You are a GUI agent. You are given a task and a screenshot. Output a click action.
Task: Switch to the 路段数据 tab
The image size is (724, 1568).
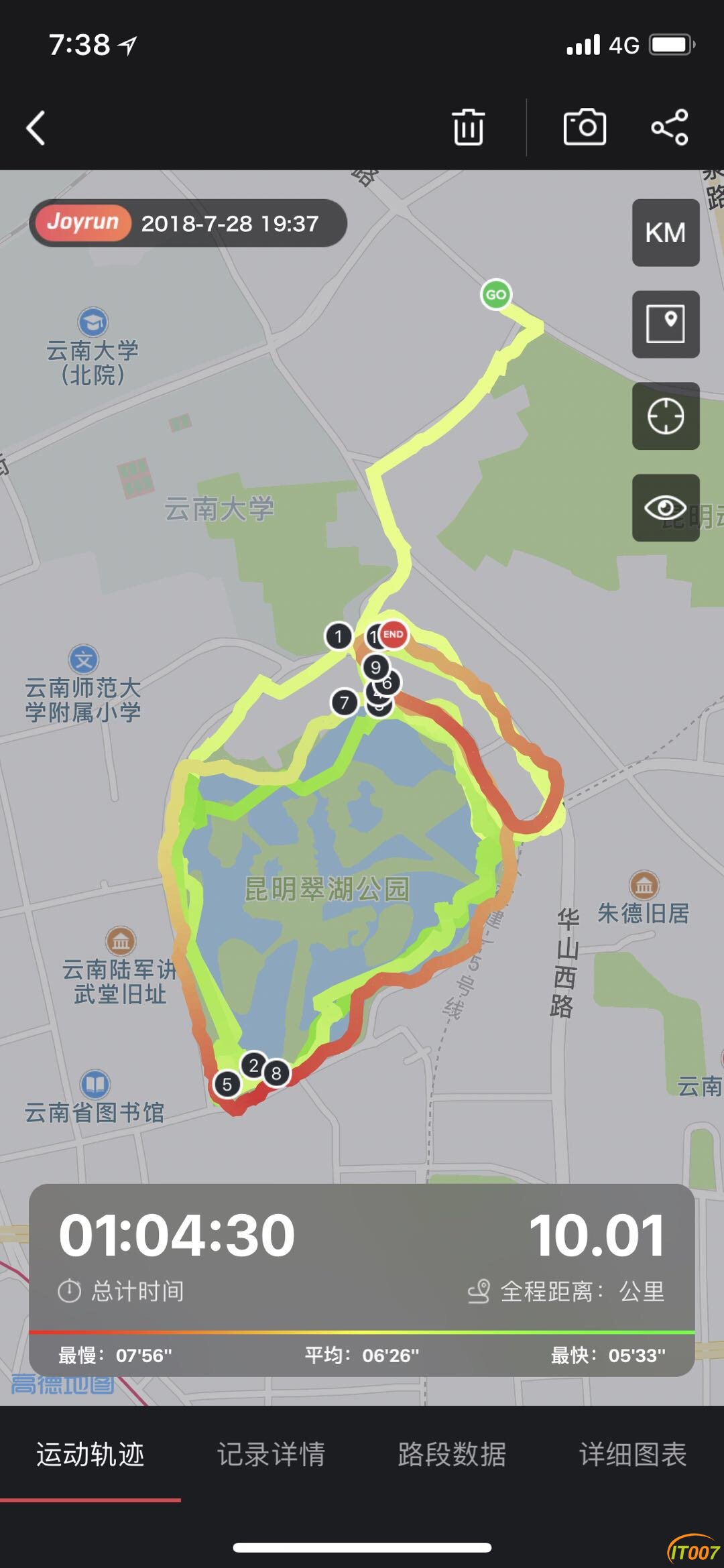pyautogui.click(x=452, y=1454)
